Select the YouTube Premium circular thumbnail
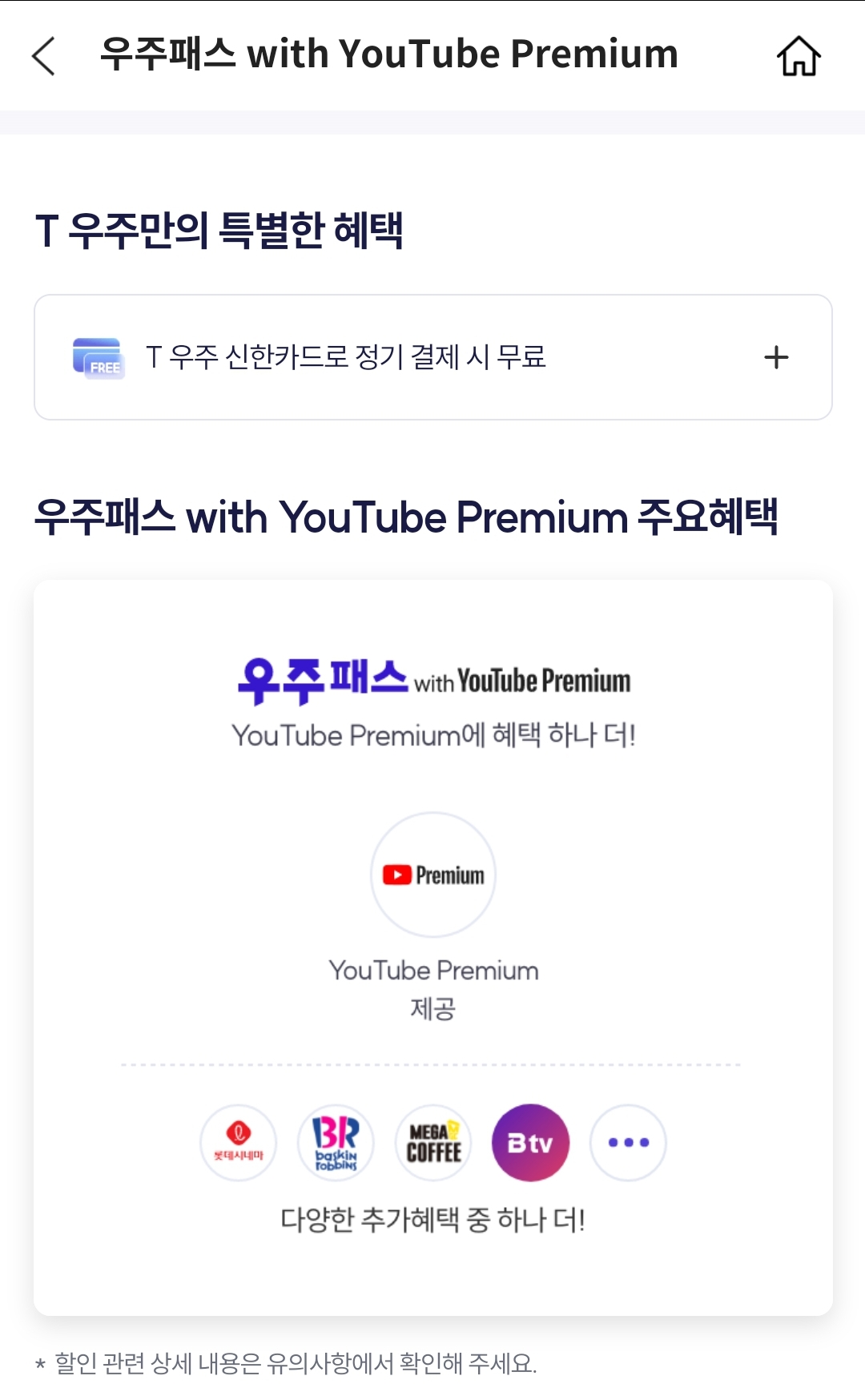The image size is (865, 1400). (x=432, y=874)
